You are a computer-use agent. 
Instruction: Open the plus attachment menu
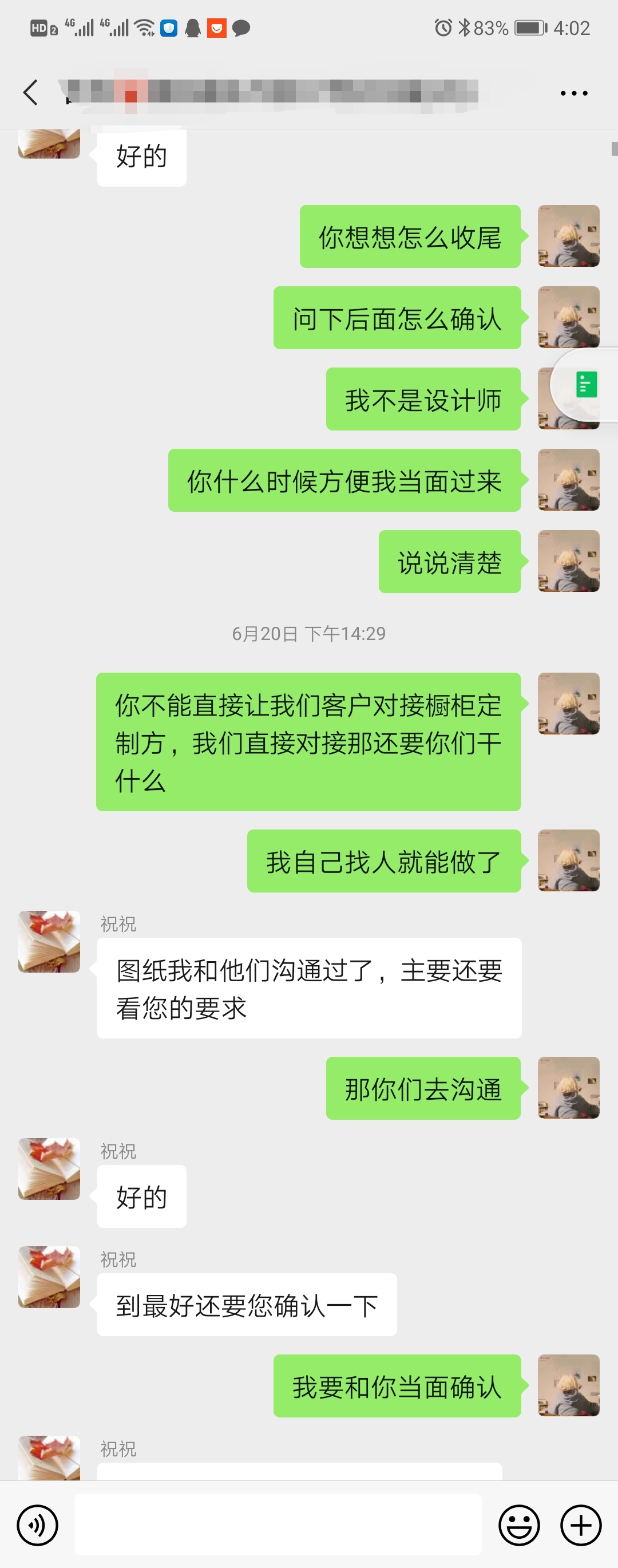pos(581,1525)
